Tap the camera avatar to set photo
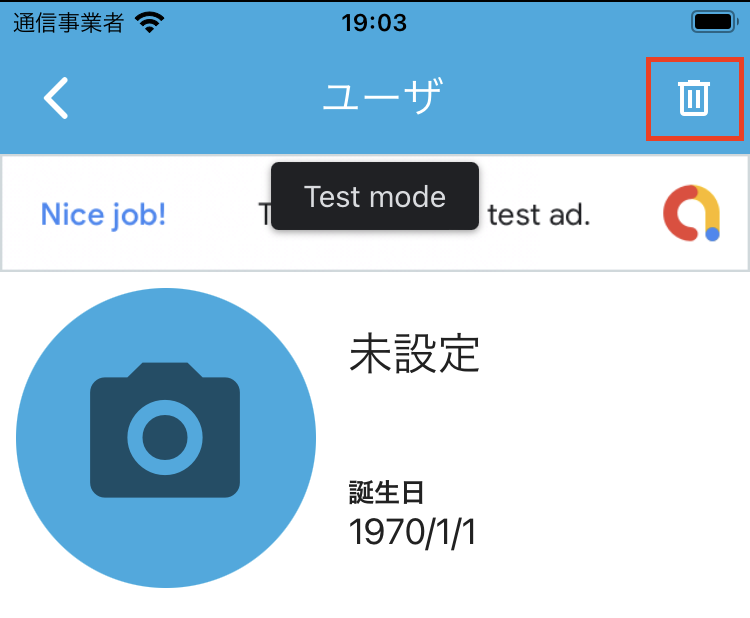Image resolution: width=750 pixels, height=618 pixels. coord(166,438)
